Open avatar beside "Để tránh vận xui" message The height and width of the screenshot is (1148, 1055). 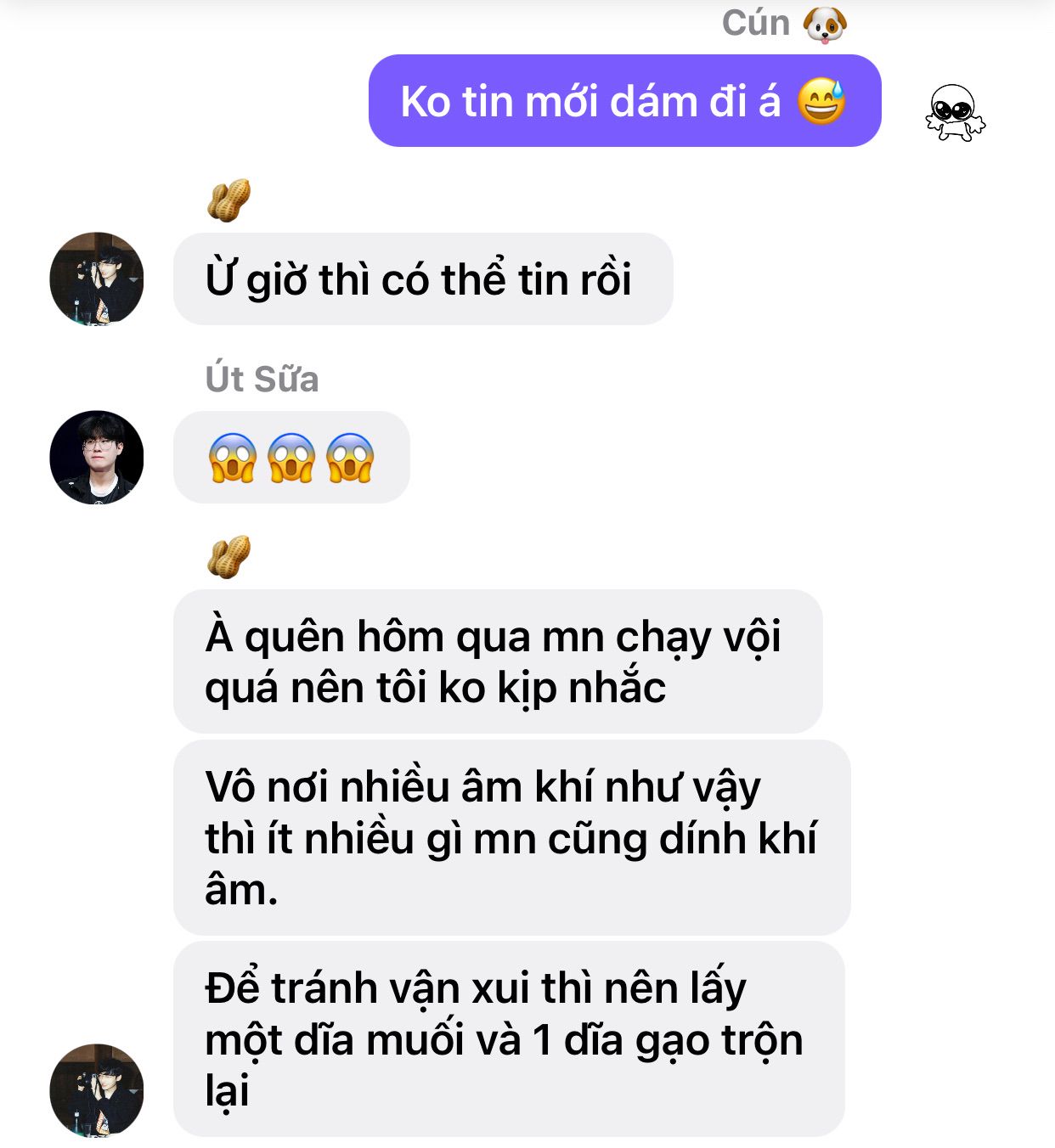[97, 1090]
